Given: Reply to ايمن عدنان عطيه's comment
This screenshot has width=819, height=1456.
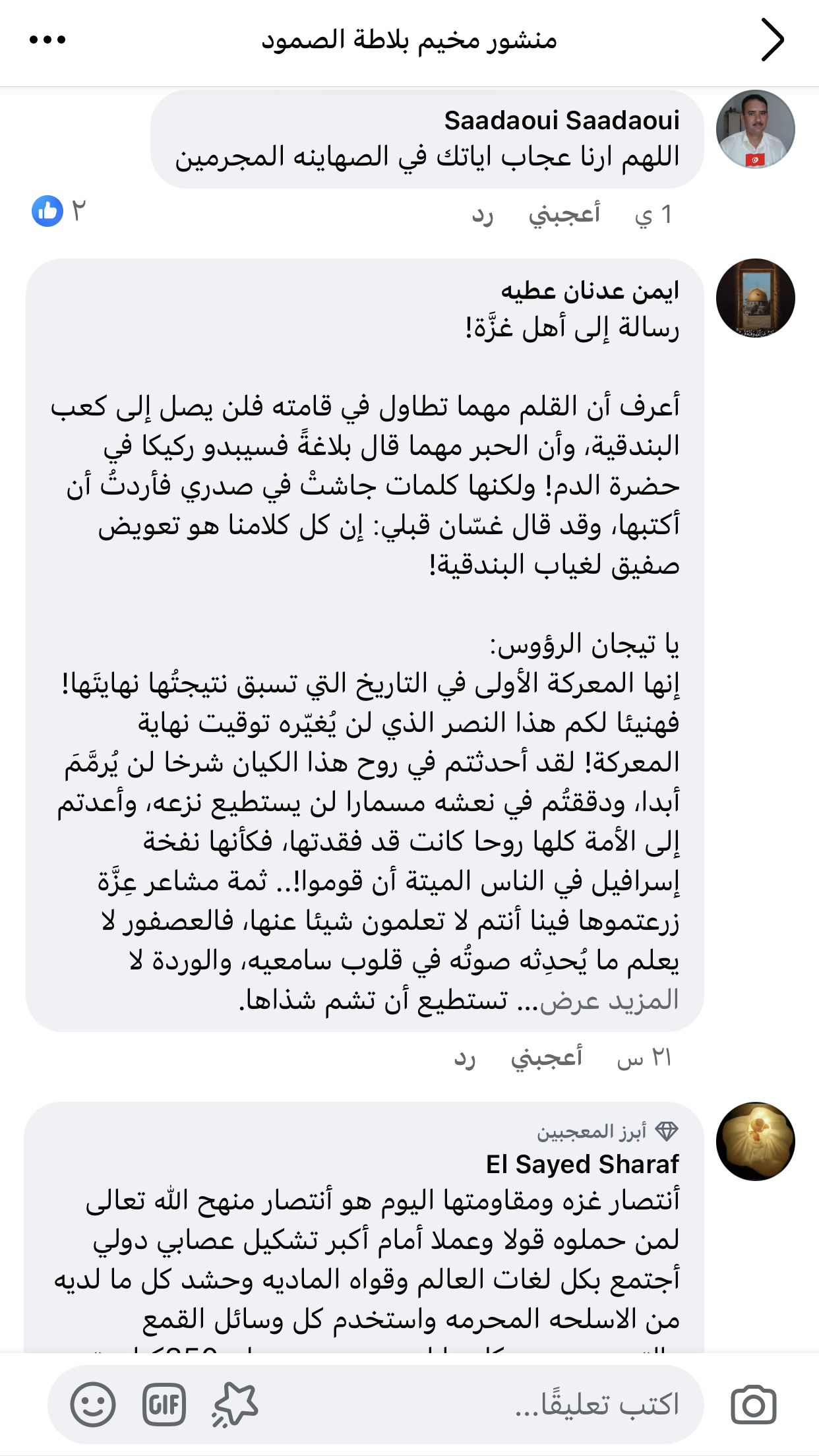Looking at the screenshot, I should (x=464, y=1058).
